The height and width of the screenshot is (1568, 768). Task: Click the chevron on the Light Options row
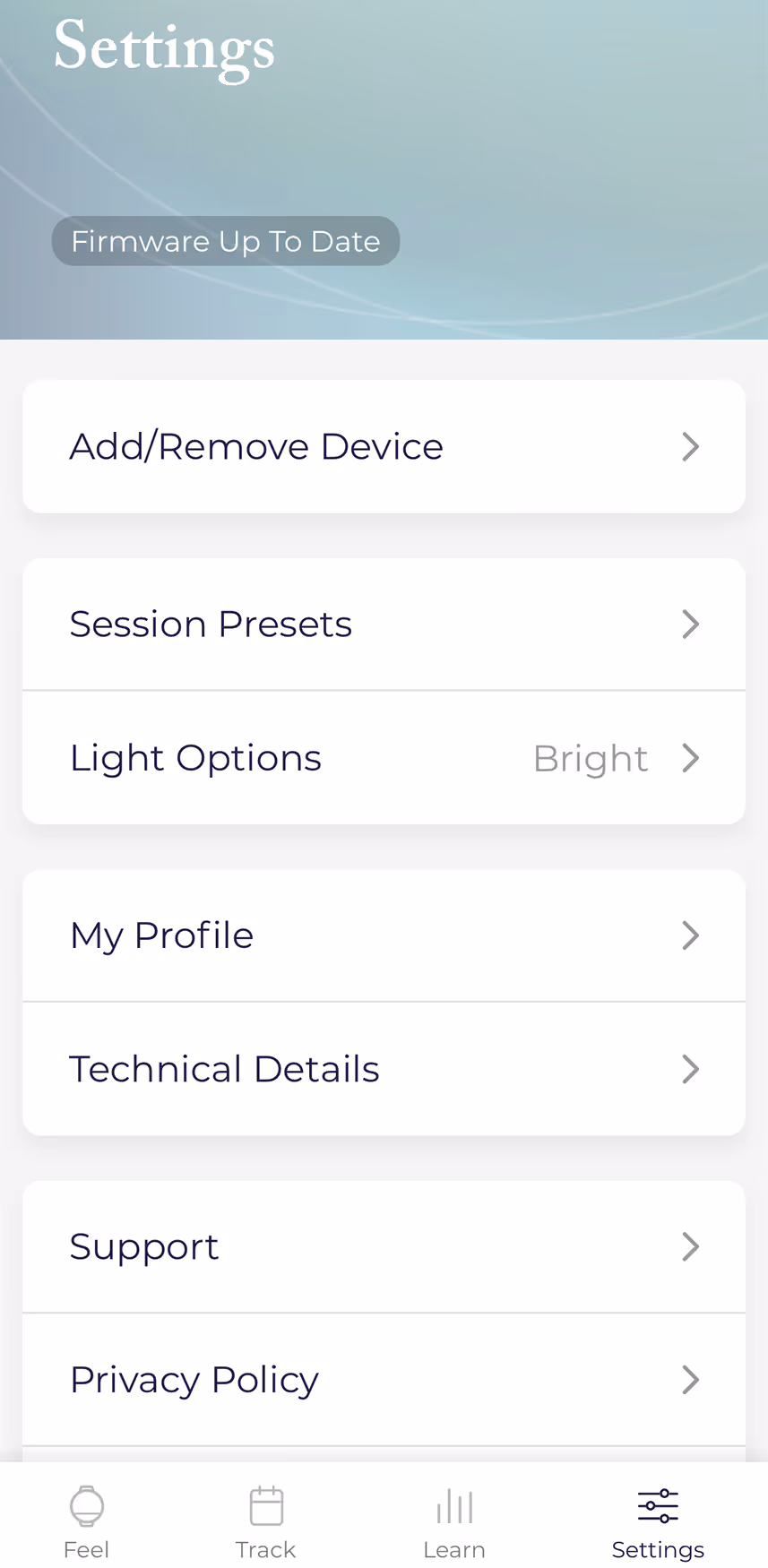tap(690, 757)
